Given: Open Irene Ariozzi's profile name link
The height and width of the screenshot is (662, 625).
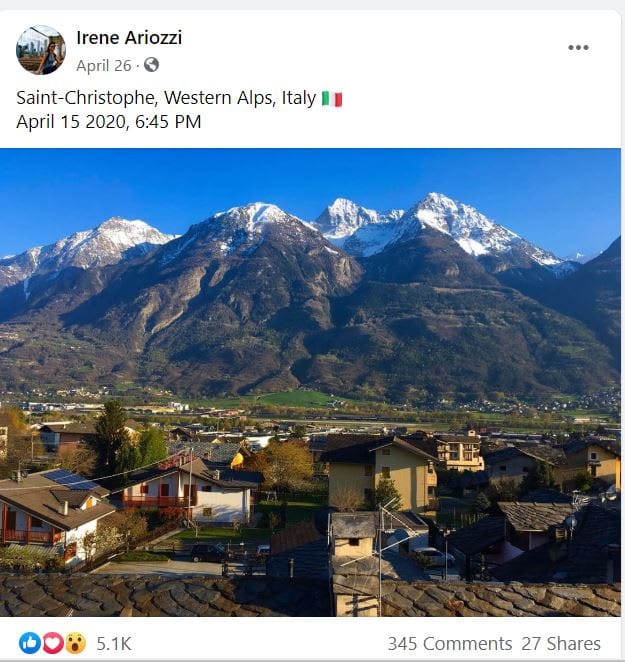Looking at the screenshot, I should (129, 38).
